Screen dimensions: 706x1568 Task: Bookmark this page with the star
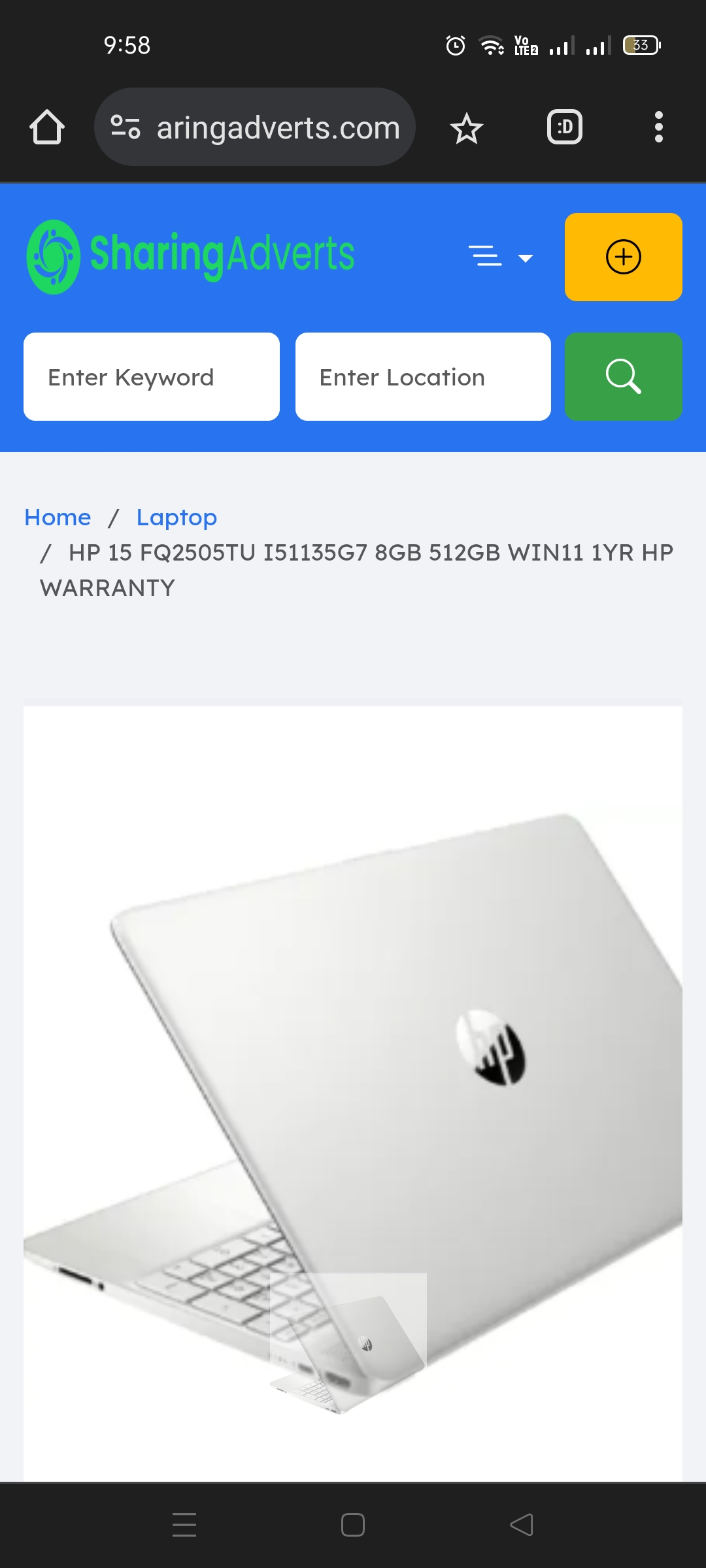point(466,128)
